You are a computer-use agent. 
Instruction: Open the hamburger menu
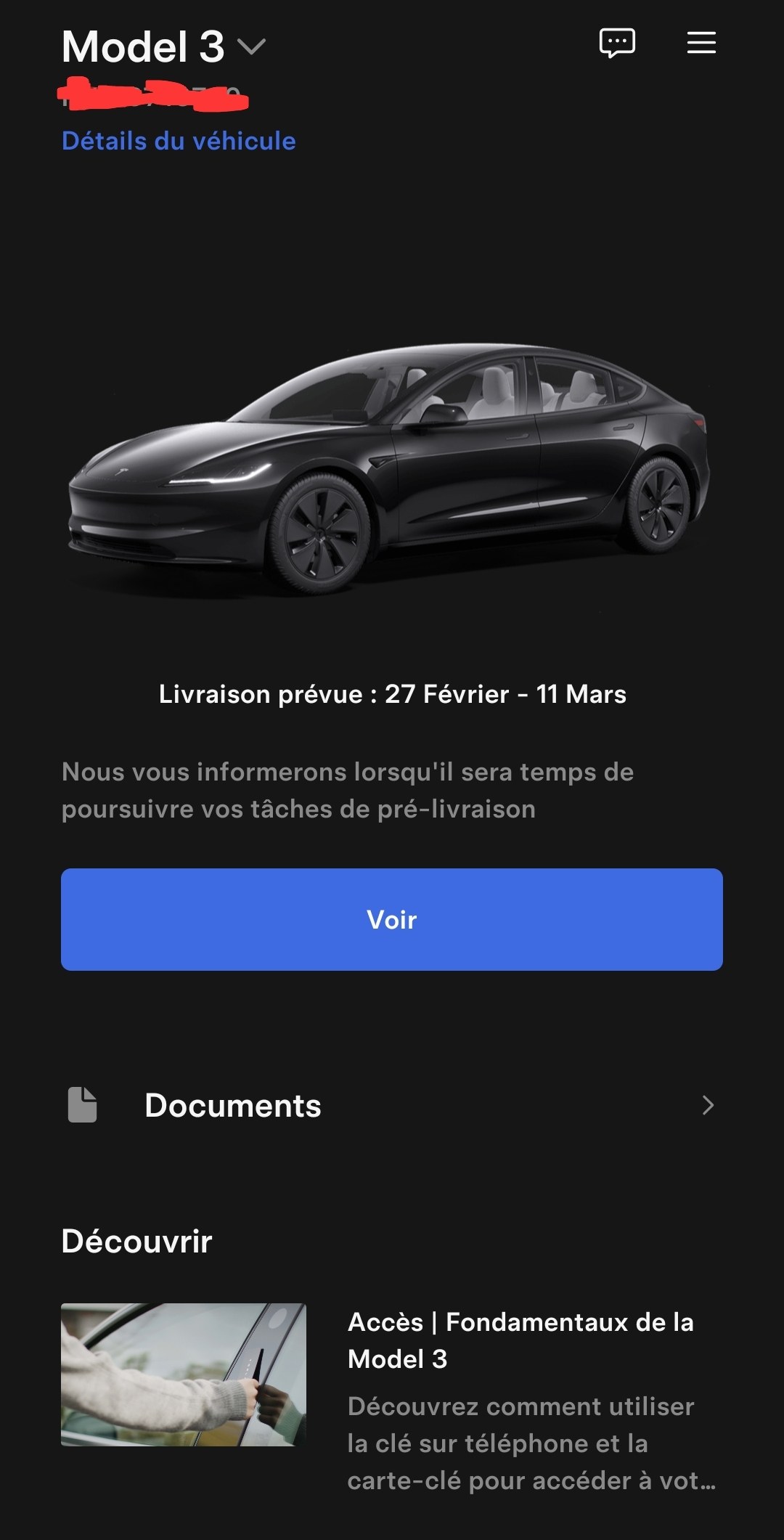[x=701, y=43]
